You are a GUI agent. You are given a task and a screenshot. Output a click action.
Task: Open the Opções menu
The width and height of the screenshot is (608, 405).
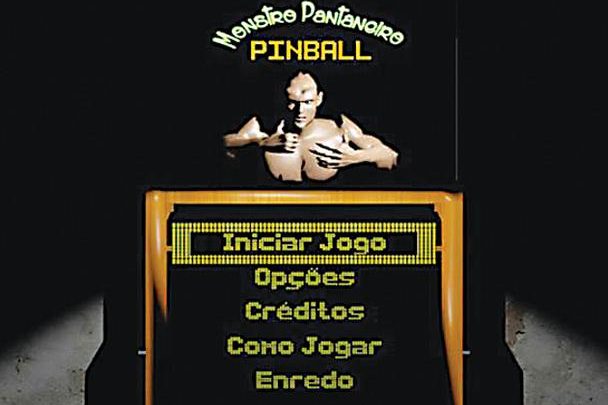tap(304, 277)
